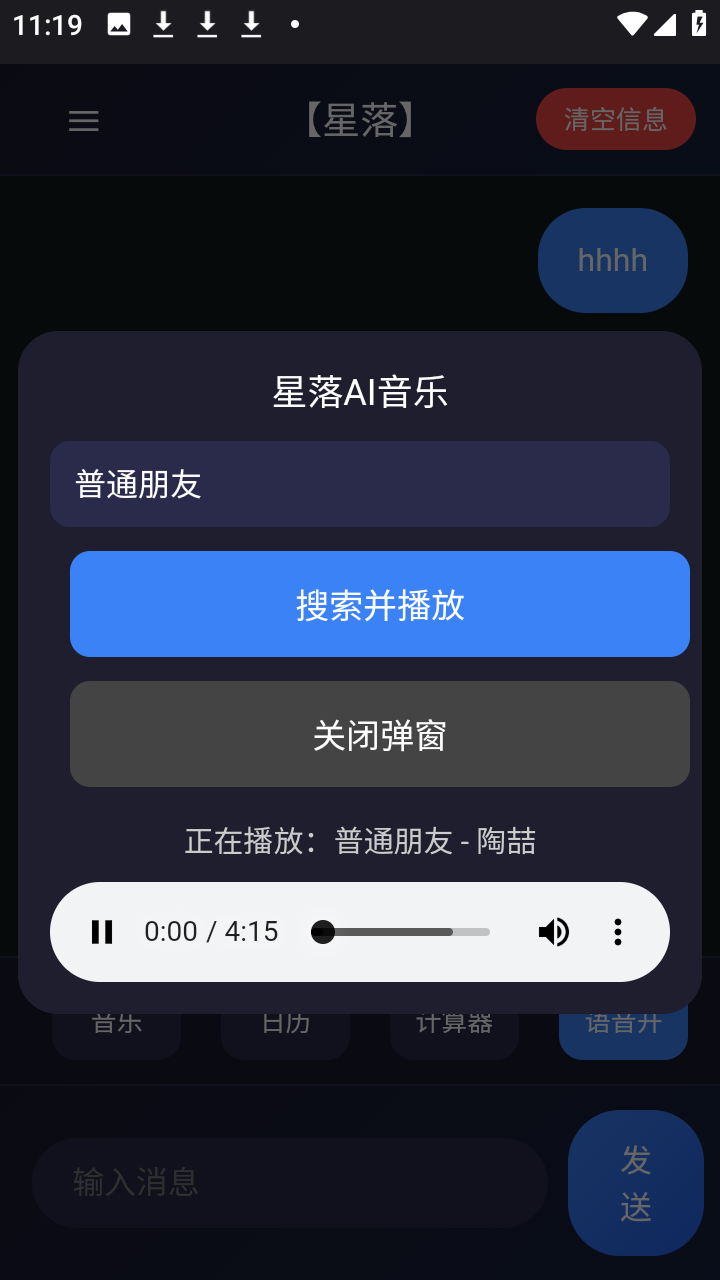Tap the image notification icon in status bar
720x1280 pixels.
click(x=119, y=24)
